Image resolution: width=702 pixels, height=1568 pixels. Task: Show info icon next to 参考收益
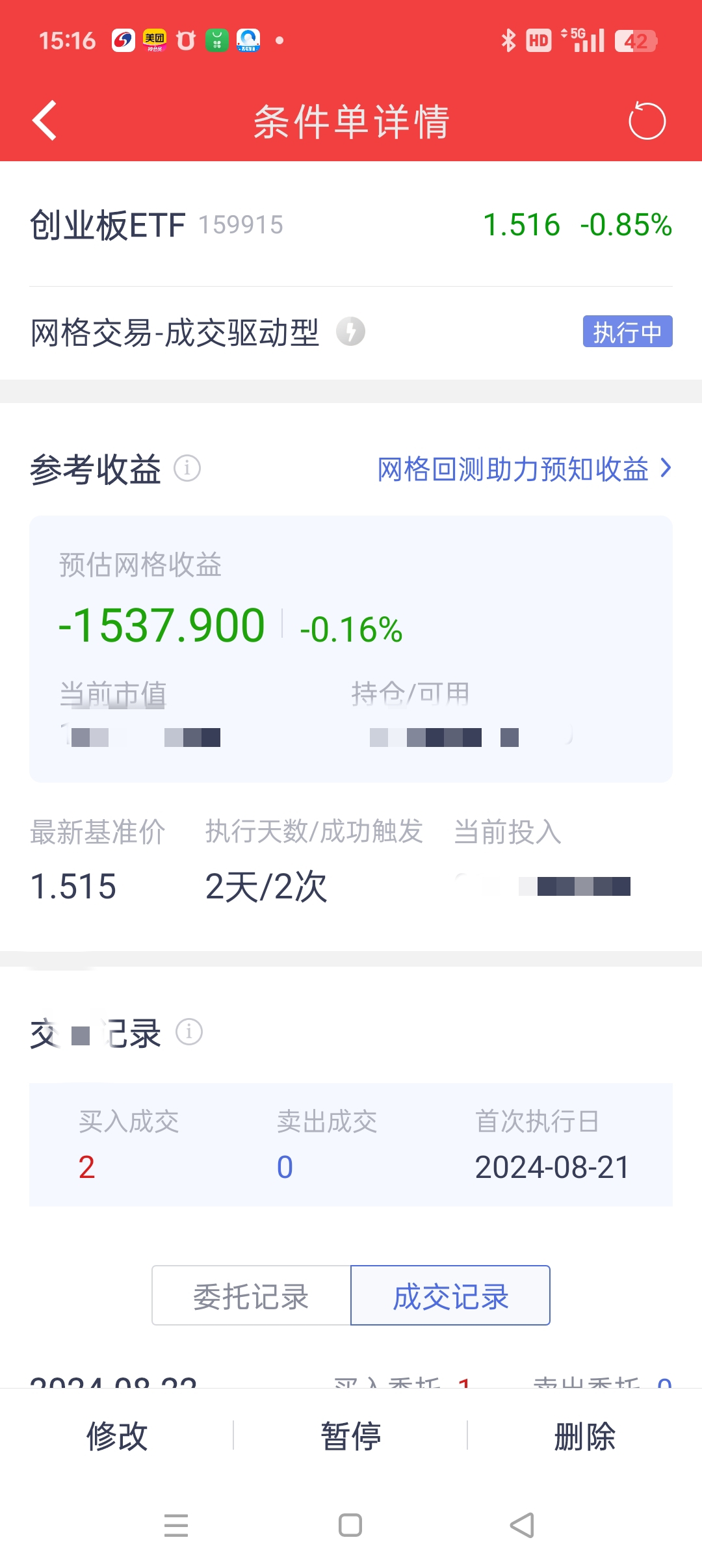pyautogui.click(x=187, y=468)
